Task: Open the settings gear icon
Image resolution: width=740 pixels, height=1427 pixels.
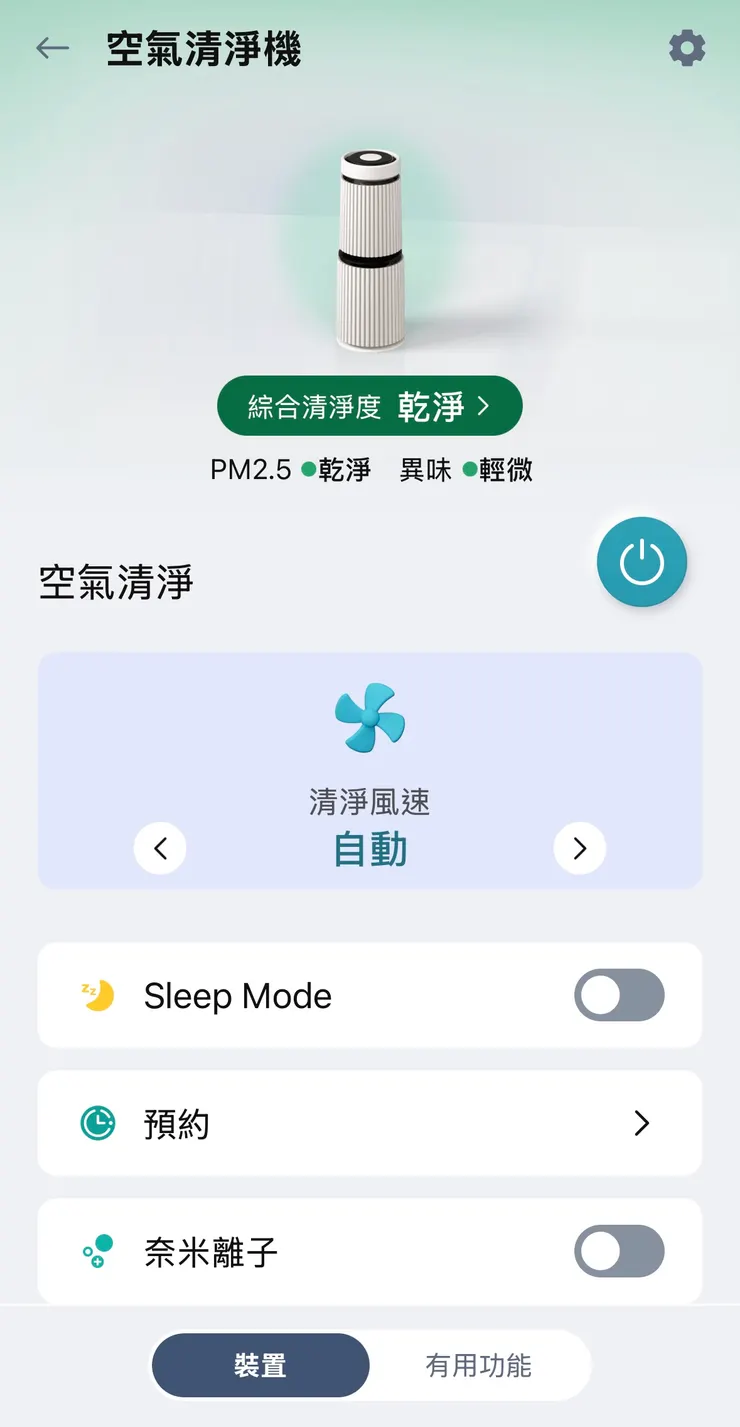Action: (687, 47)
